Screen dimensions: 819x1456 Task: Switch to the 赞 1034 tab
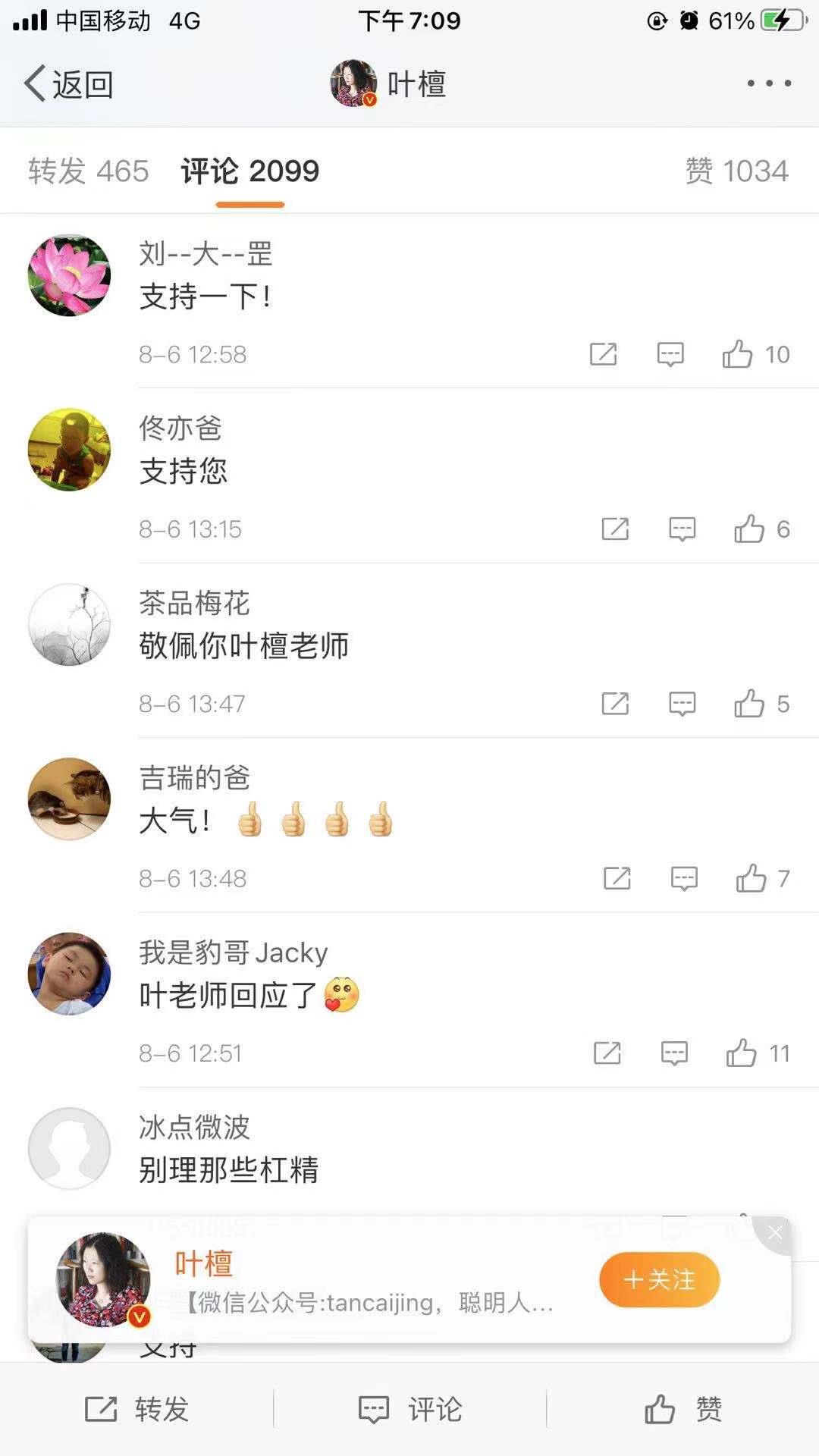tap(736, 171)
